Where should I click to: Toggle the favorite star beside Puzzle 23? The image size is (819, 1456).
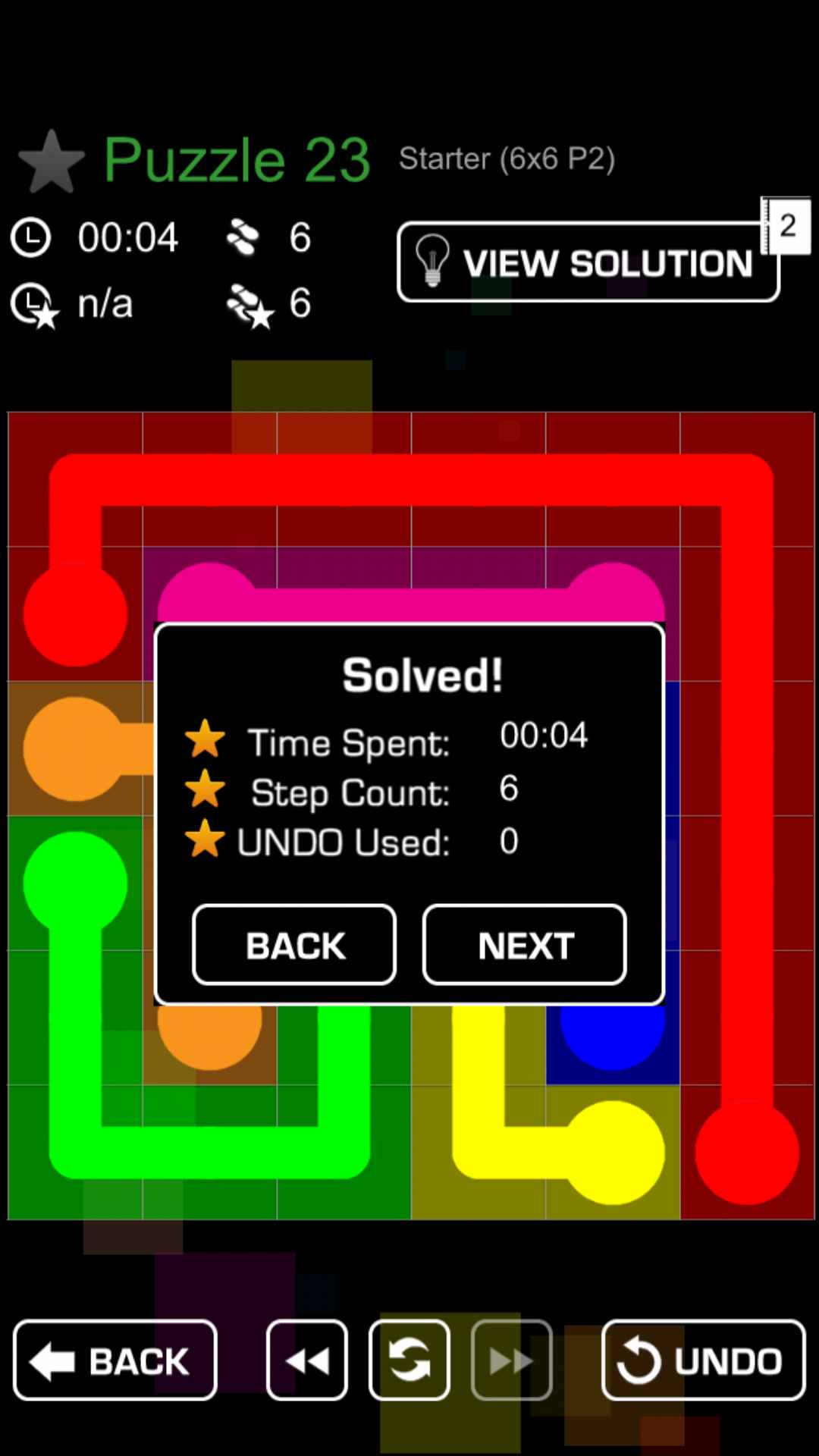pos(52,162)
